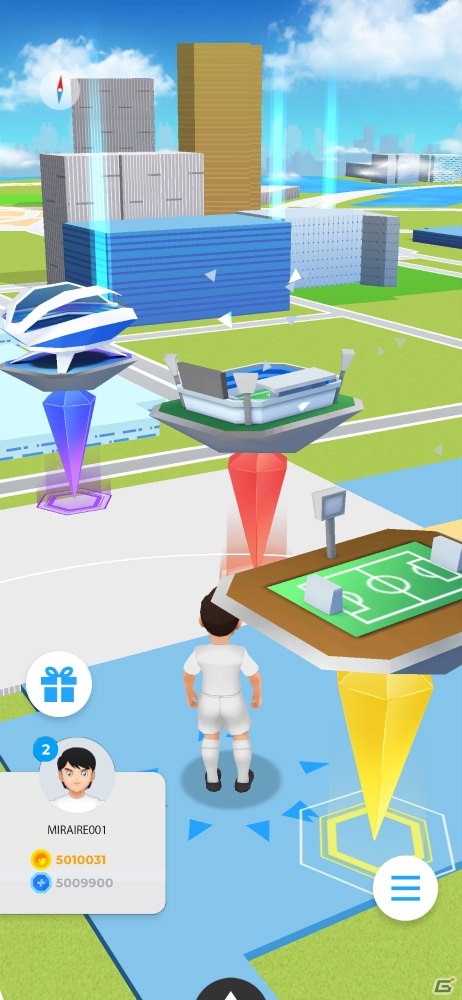Viewport: 462px width, 1000px height.
Task: Open the hamburger menu button
Action: click(x=405, y=888)
